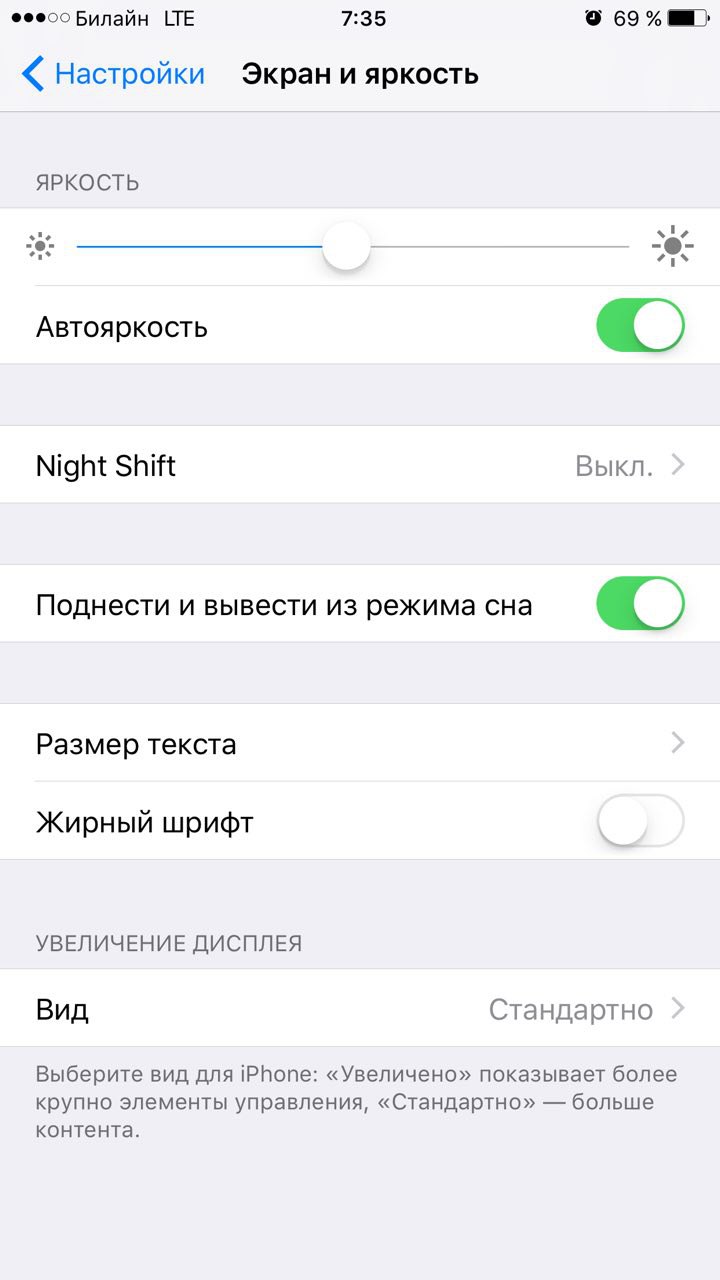
Task: Open Night Shift settings
Action: pos(360,465)
